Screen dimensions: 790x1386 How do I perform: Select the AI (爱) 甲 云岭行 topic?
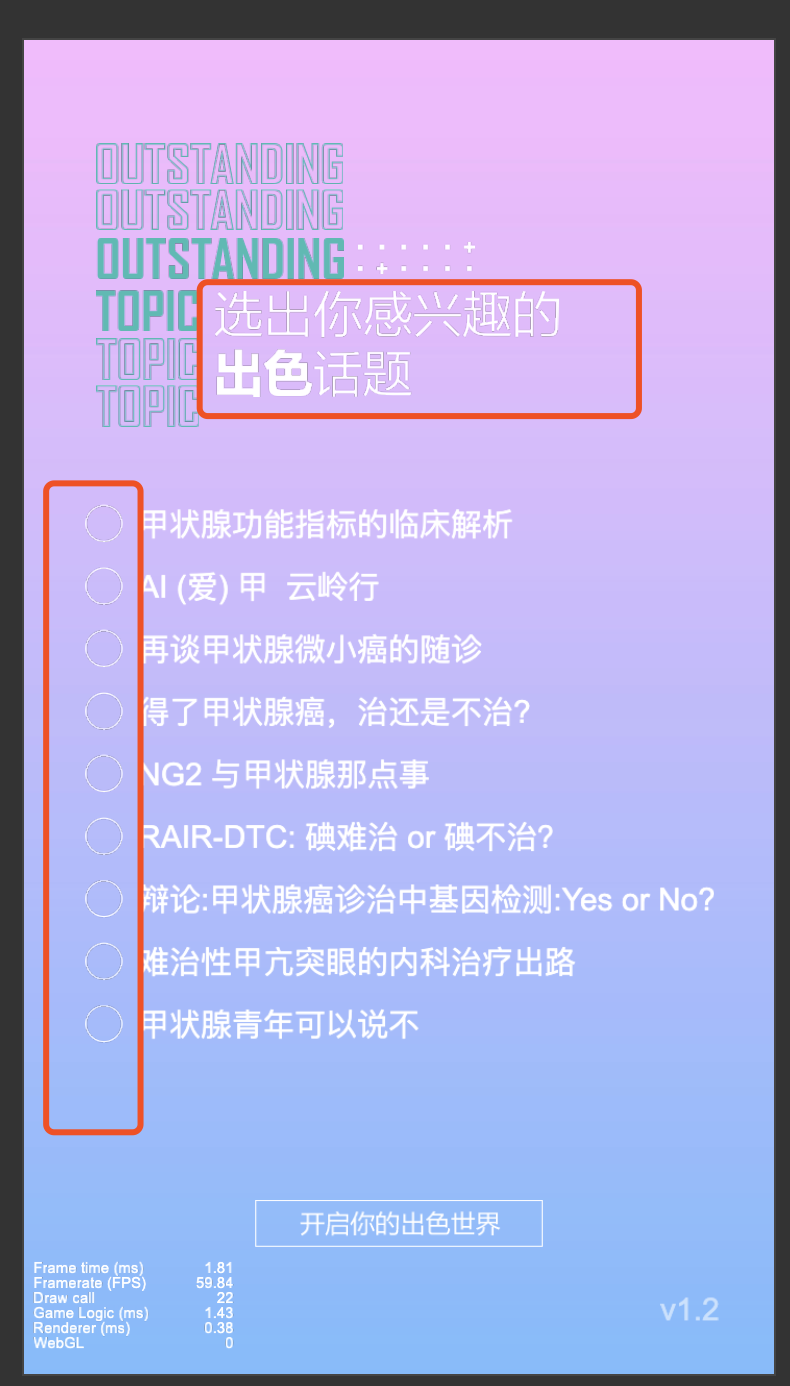tap(103, 586)
